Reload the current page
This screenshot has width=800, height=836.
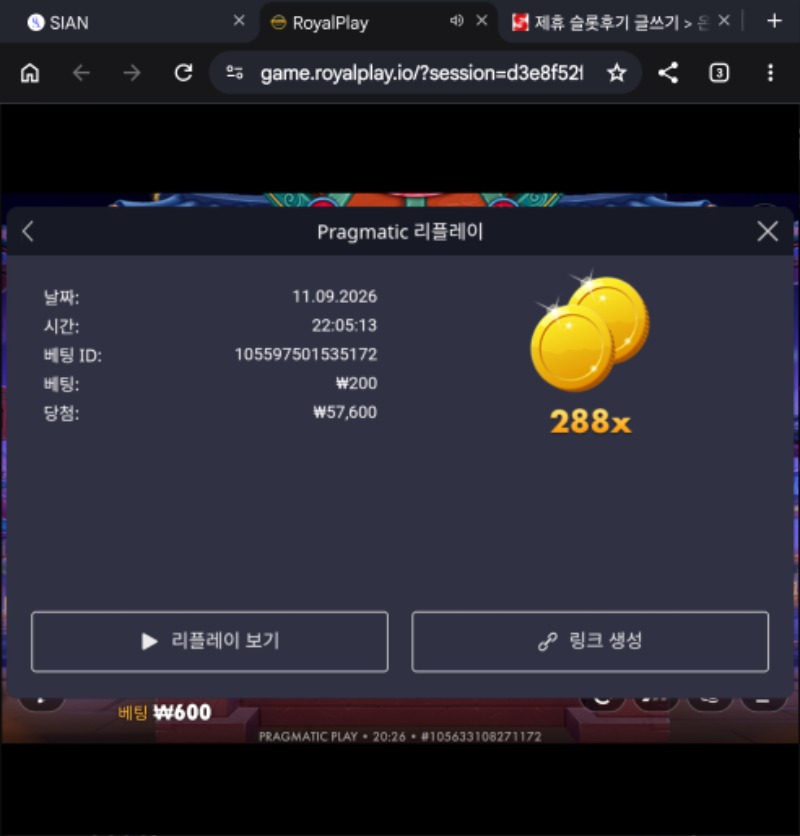183,73
